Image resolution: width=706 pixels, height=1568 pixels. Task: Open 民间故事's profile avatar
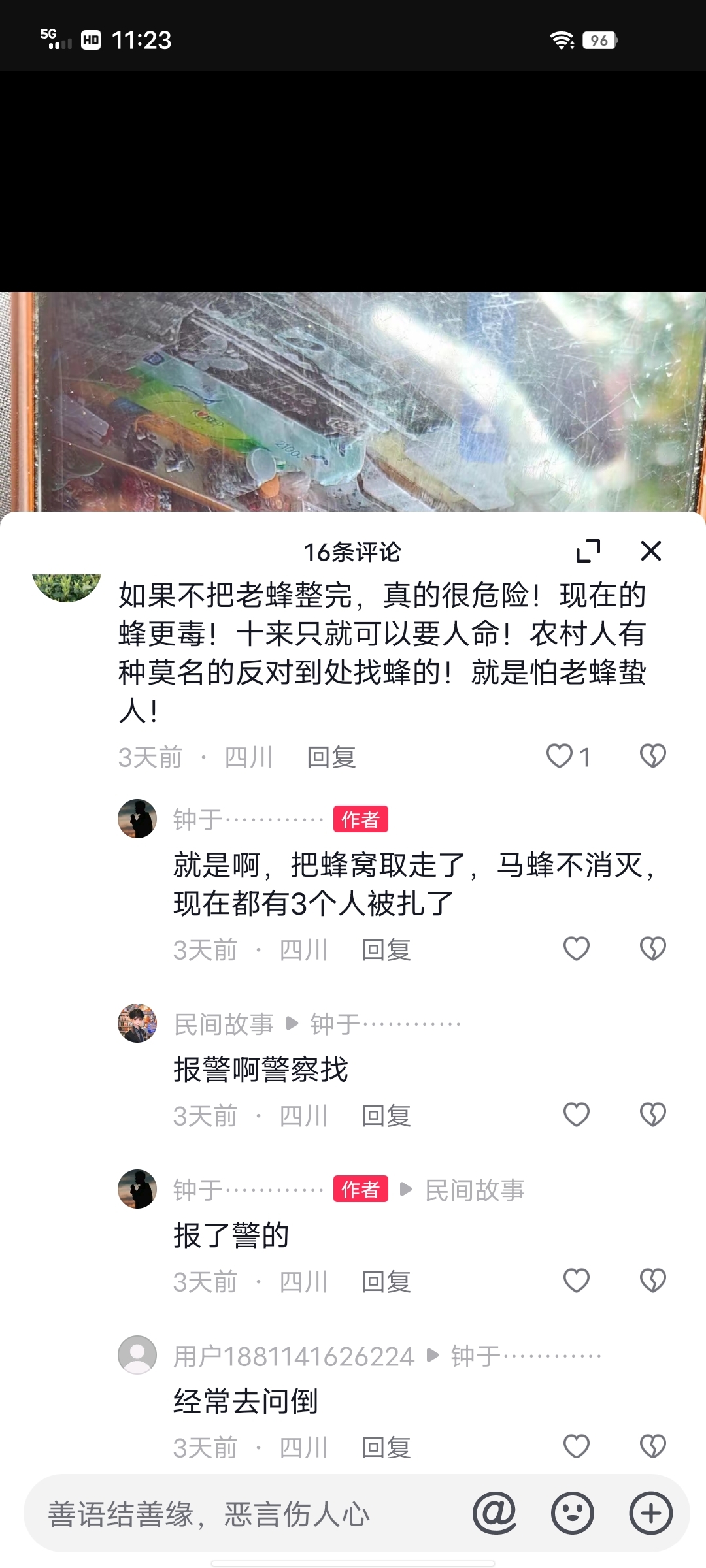pos(137,1023)
